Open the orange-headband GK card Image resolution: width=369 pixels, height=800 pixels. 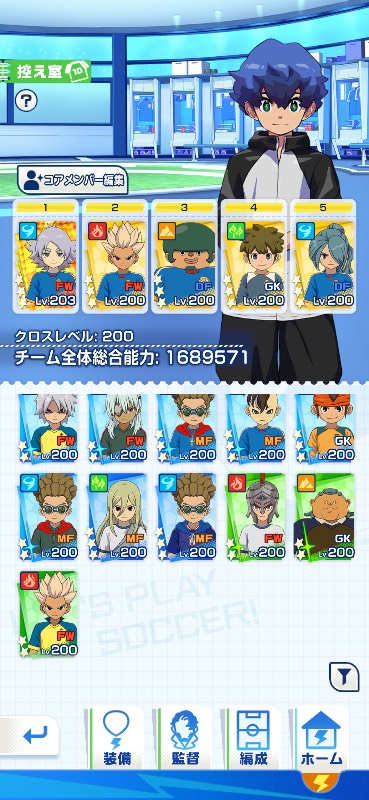pos(326,428)
